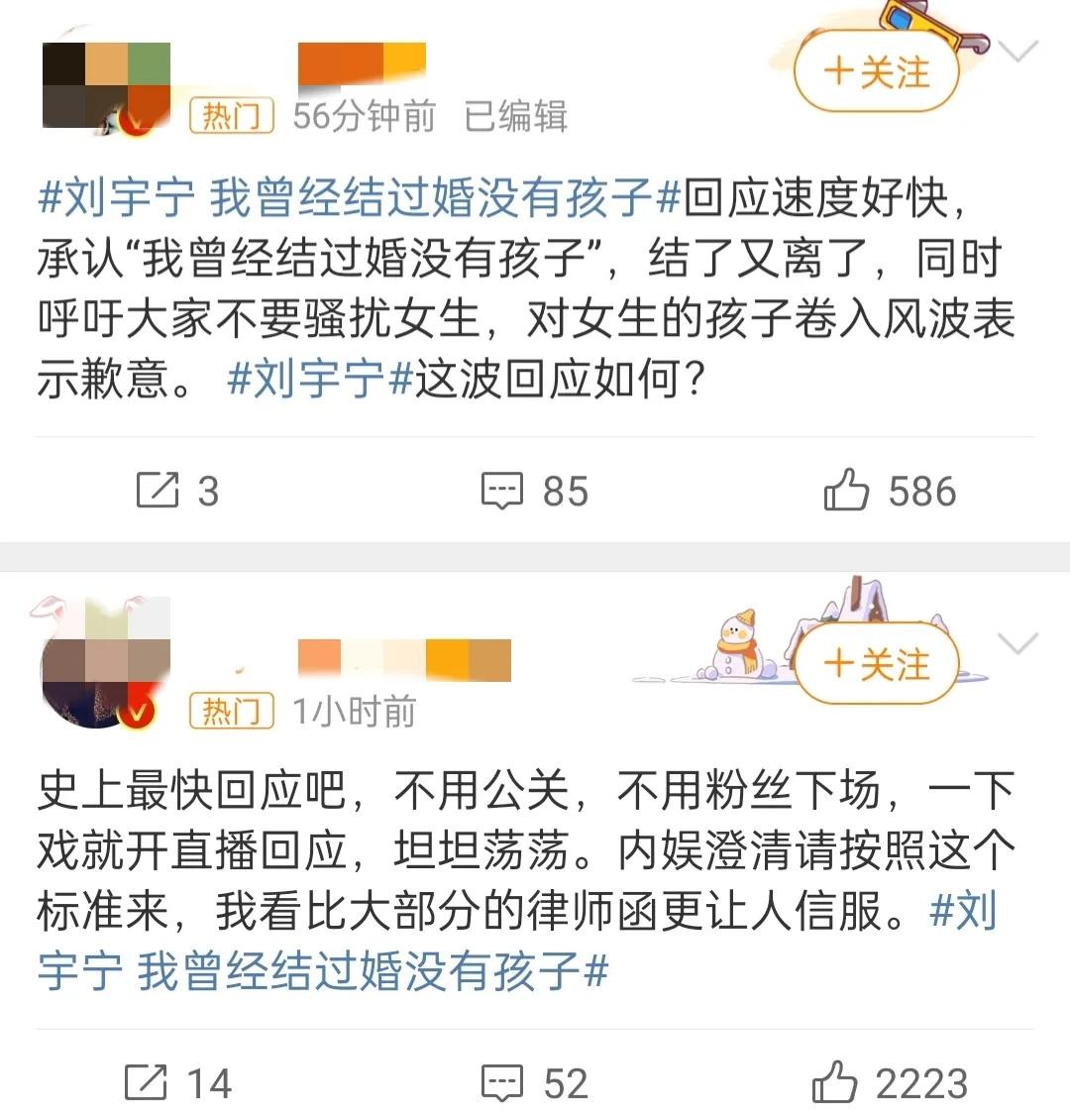The width and height of the screenshot is (1070, 1120).
Task: Follow the author of the 56分钟前 post
Action: [x=877, y=71]
